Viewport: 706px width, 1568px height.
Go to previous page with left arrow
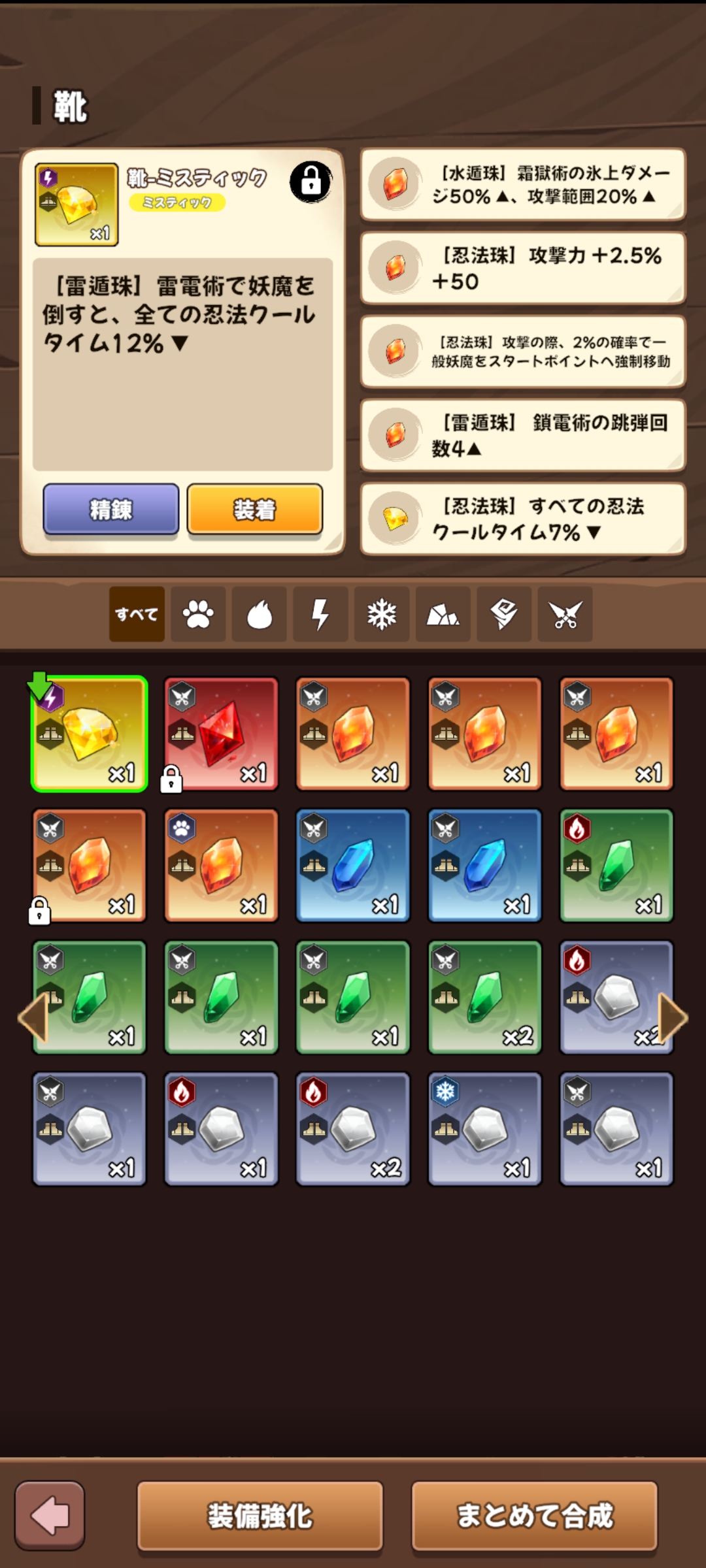point(33,1018)
